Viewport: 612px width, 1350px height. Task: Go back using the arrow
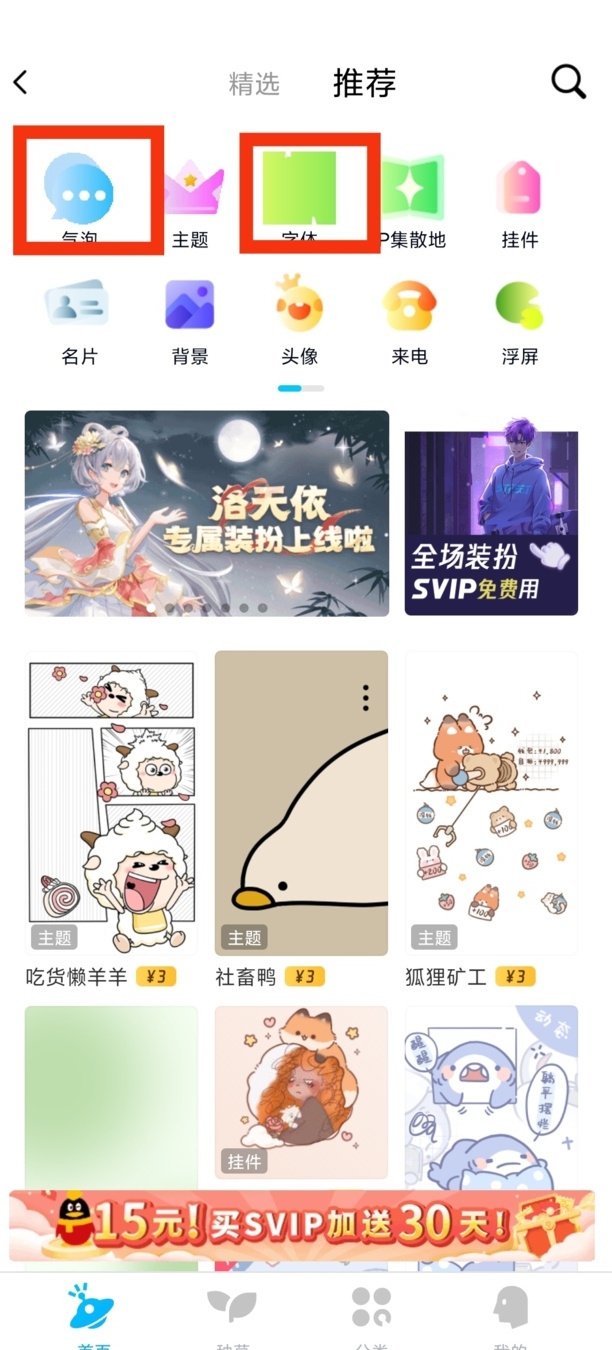pyautogui.click(x=22, y=82)
